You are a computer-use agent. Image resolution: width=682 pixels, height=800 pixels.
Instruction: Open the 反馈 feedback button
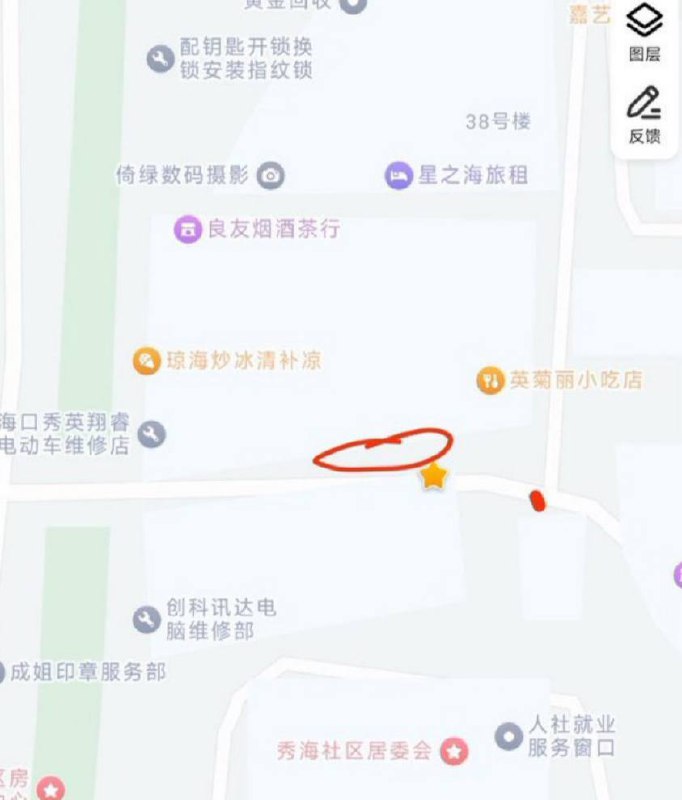click(x=645, y=115)
